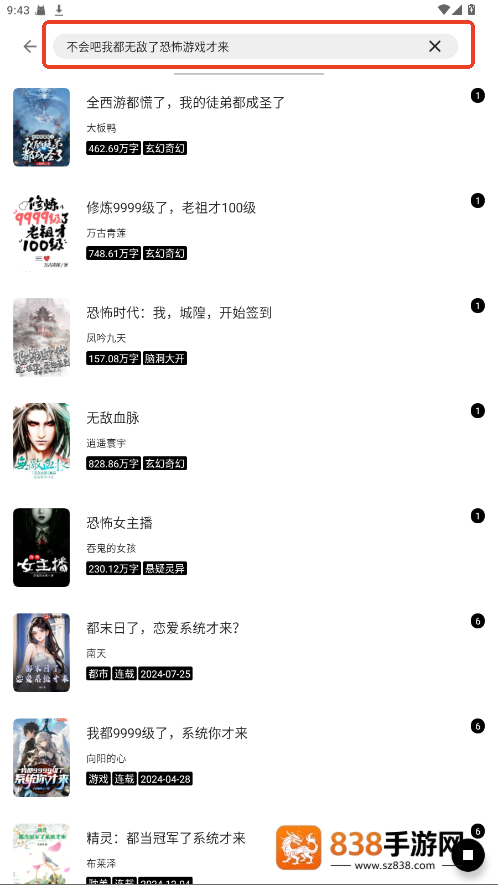Open 恐怖时代：我，城隍，开始签到
The width and height of the screenshot is (498, 885).
[x=249, y=338]
